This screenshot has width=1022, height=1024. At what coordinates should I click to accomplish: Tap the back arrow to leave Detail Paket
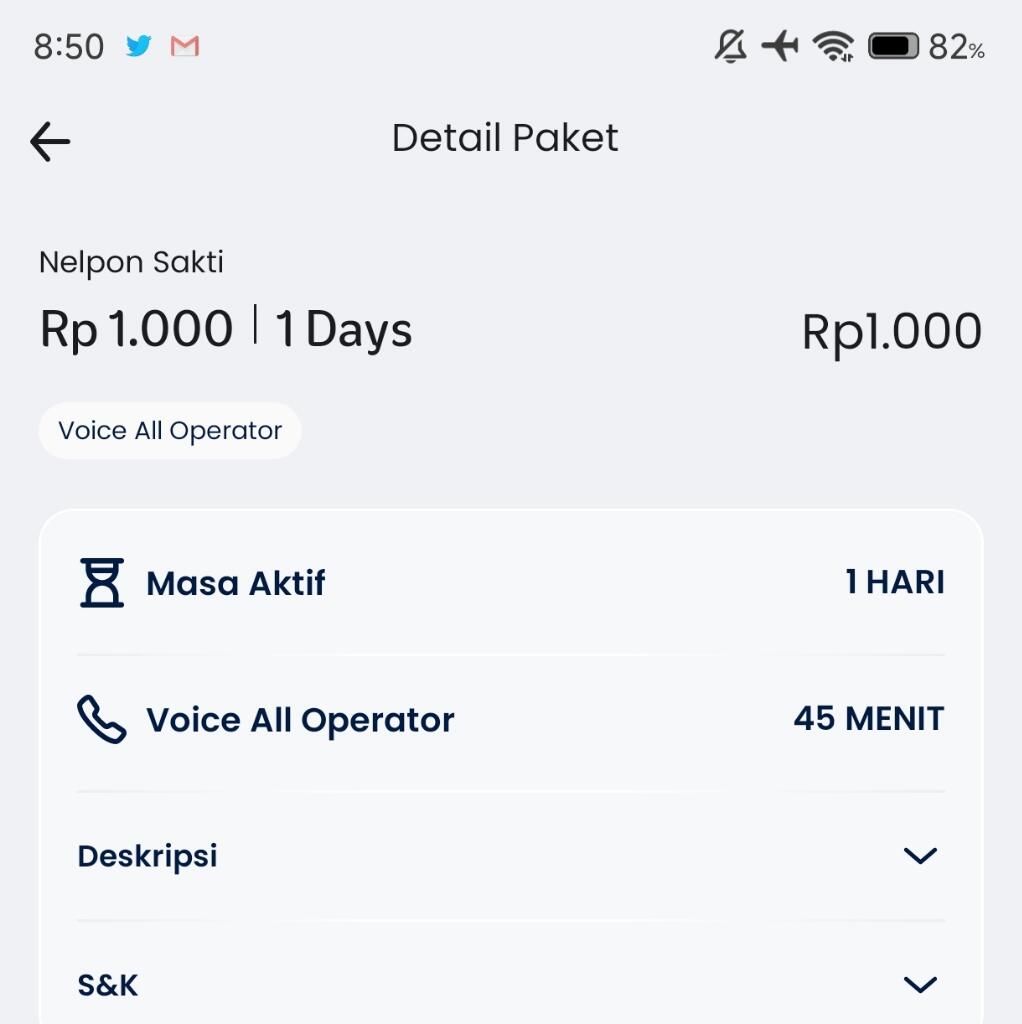click(49, 141)
